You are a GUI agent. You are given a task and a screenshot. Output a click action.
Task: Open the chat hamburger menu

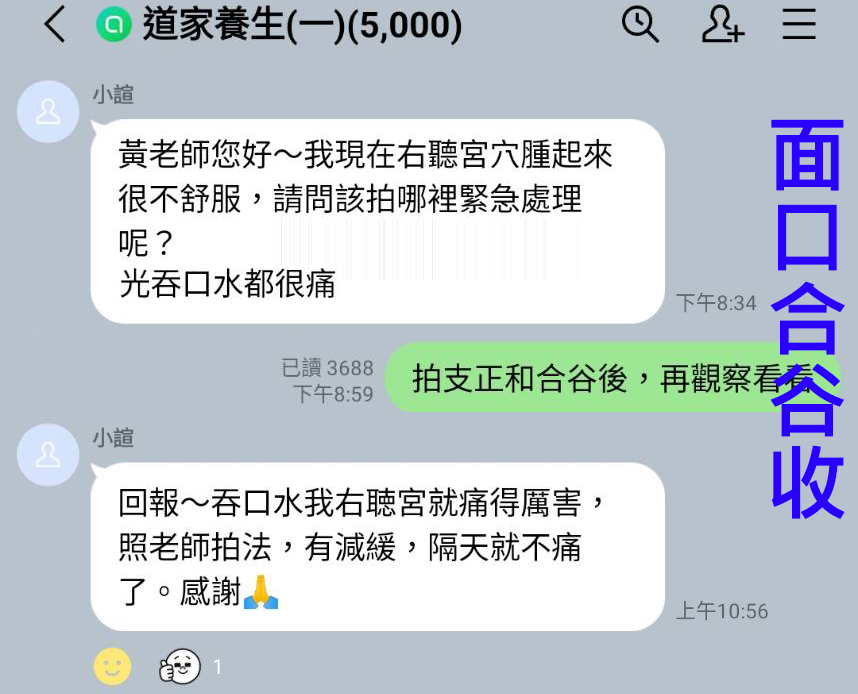tap(799, 24)
